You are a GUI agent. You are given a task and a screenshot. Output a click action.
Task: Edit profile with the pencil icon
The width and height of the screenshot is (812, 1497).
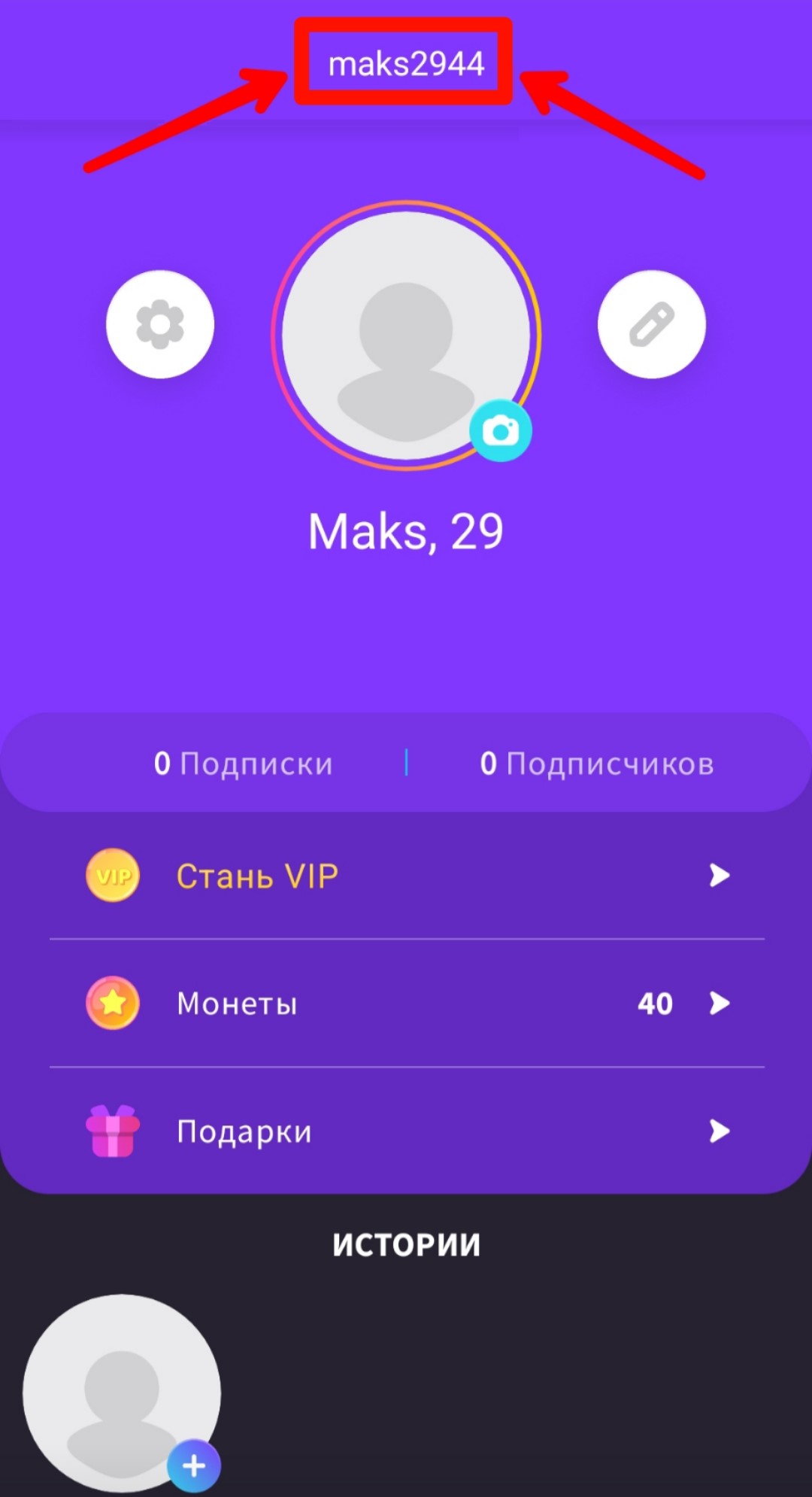pos(651,324)
